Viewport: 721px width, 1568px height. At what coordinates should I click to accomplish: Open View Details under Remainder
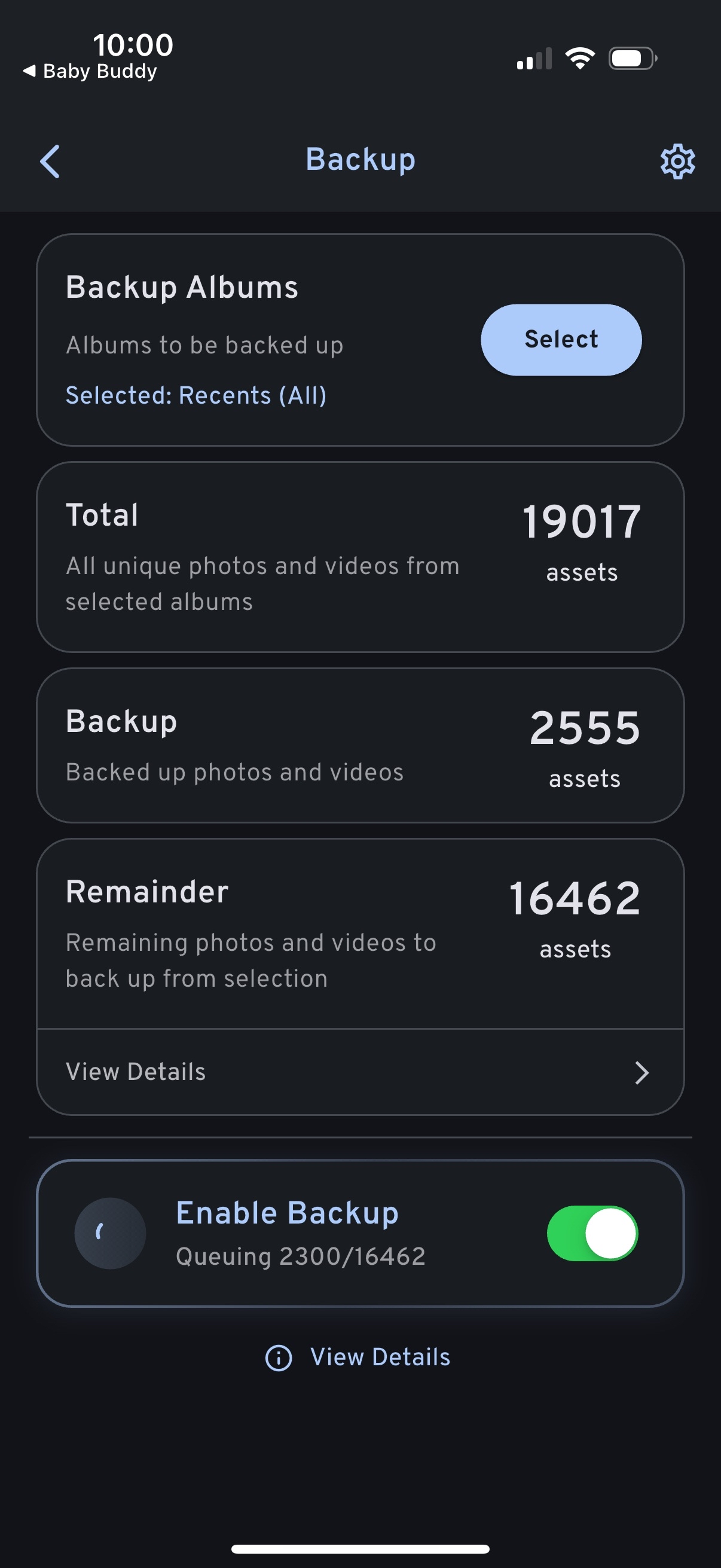pyautogui.click(x=360, y=1072)
